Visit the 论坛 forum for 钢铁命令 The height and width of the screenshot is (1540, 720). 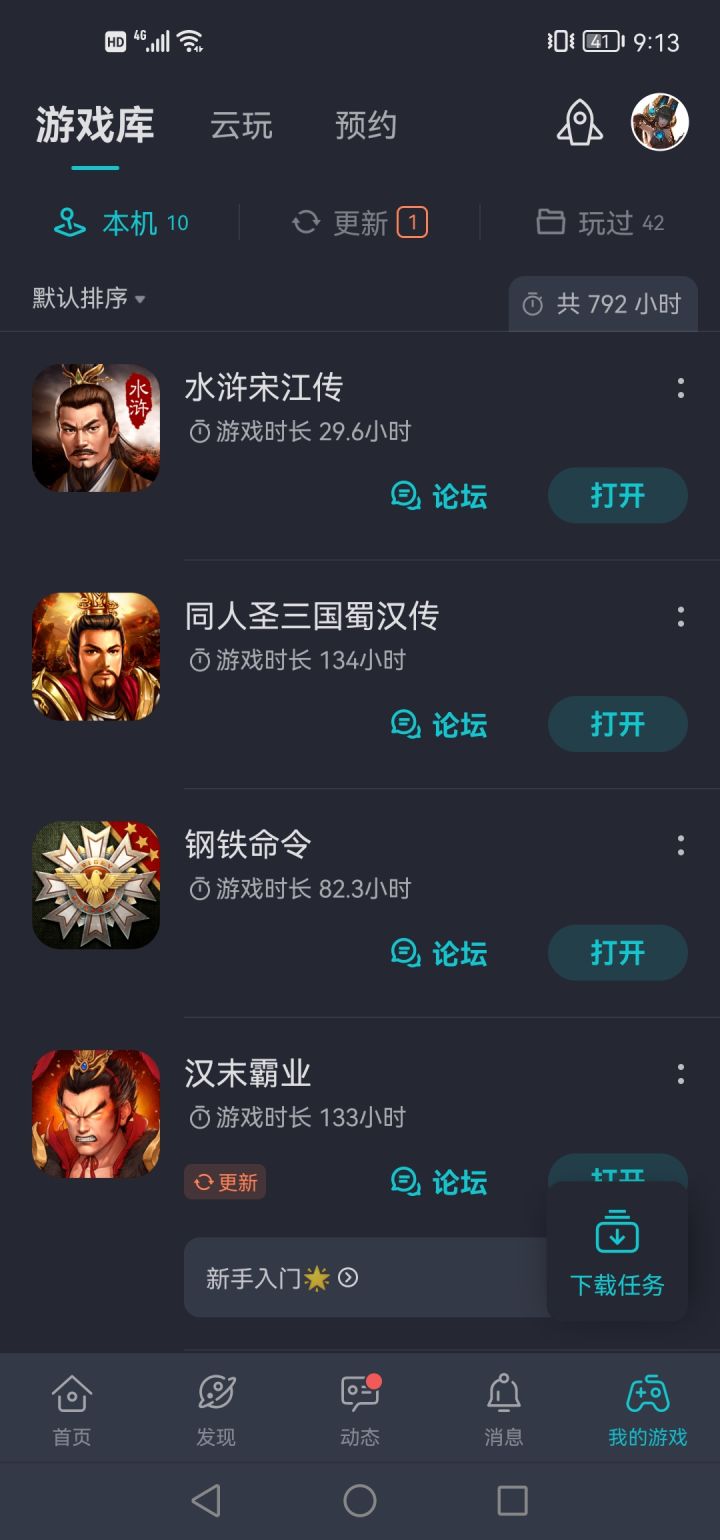pyautogui.click(x=438, y=953)
